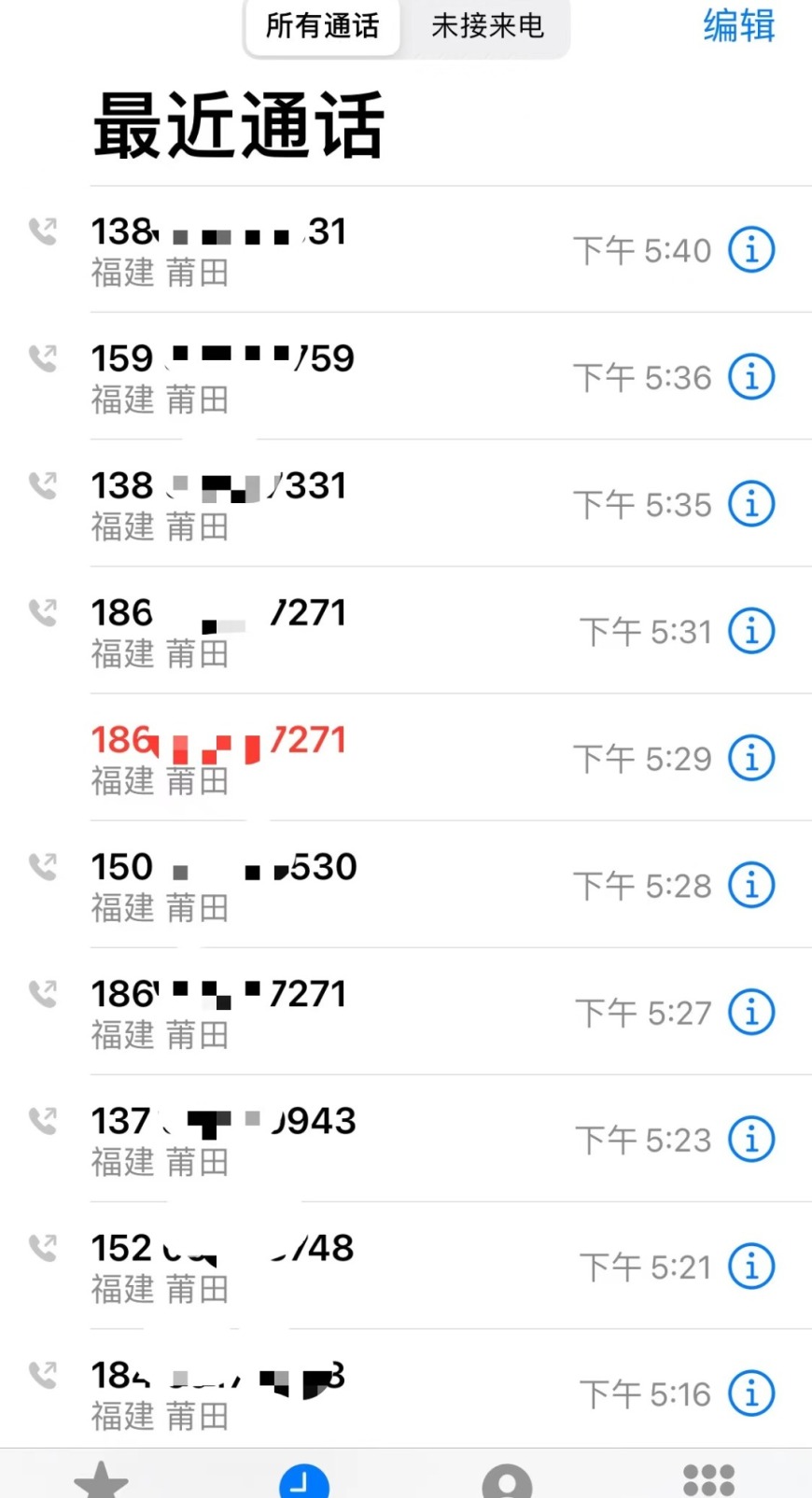
Task: Open the favorites star tab
Action: tap(101, 1480)
